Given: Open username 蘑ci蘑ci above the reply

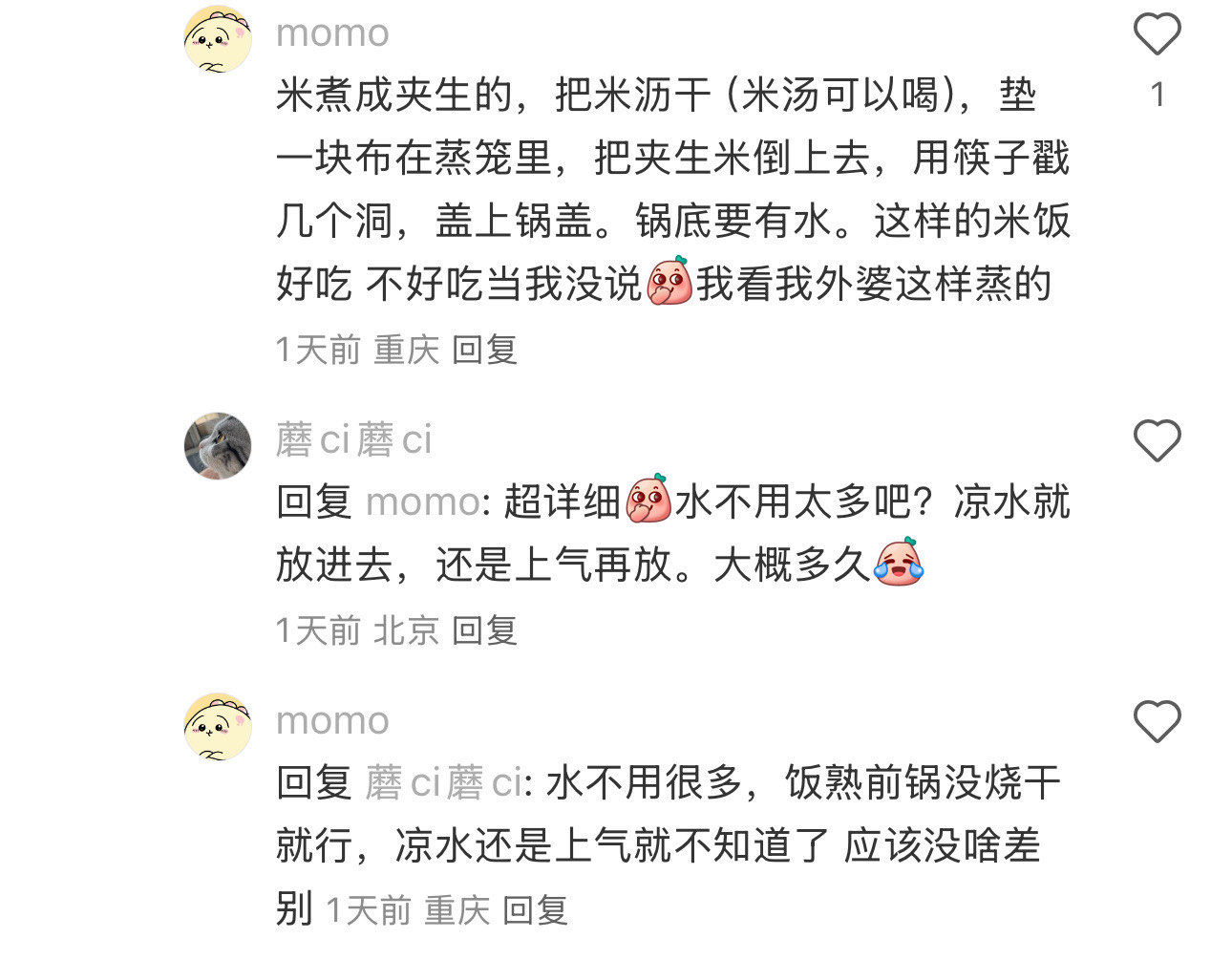Looking at the screenshot, I should pos(354,440).
